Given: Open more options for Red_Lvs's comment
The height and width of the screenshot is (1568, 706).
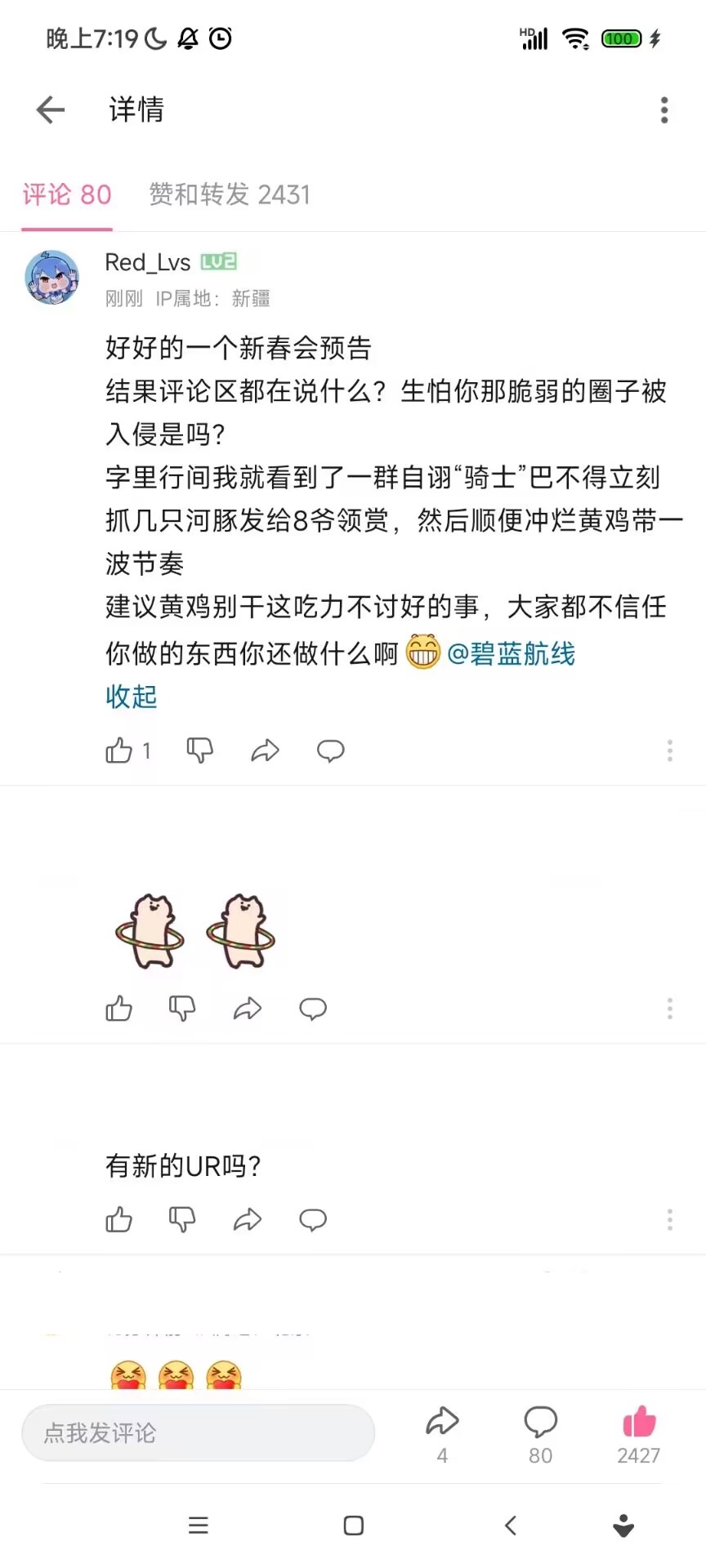Looking at the screenshot, I should click(669, 751).
